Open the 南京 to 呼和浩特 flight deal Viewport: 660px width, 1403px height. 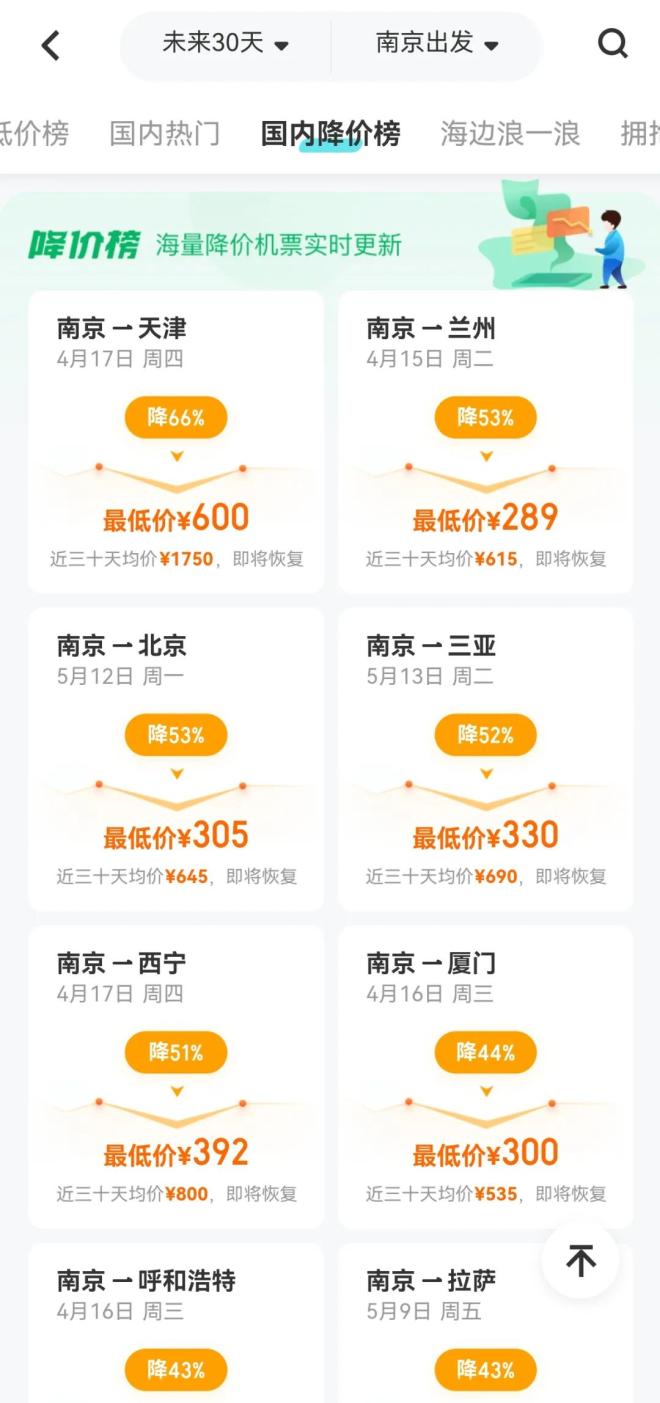(x=176, y=1322)
